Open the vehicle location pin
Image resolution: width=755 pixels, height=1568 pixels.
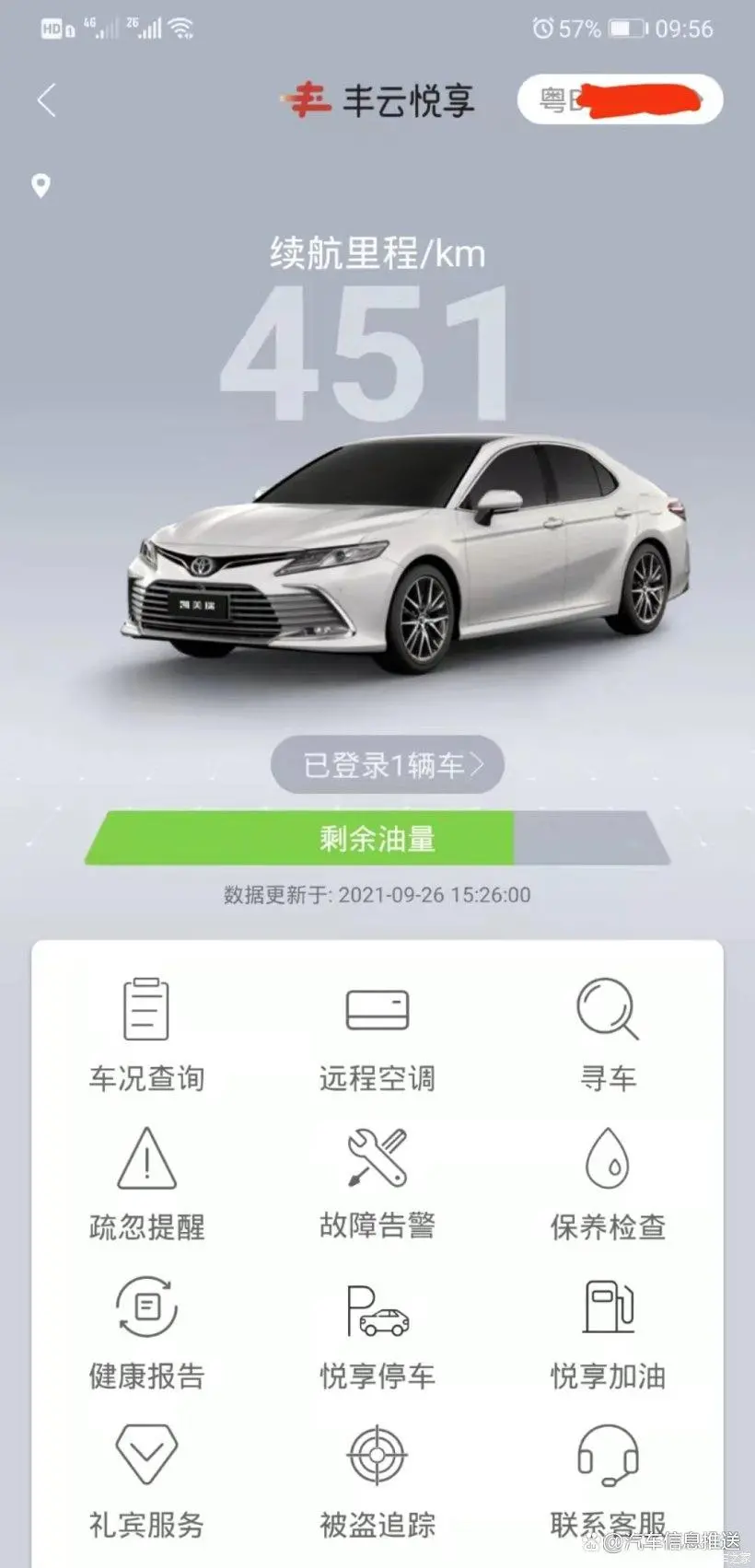tap(41, 186)
